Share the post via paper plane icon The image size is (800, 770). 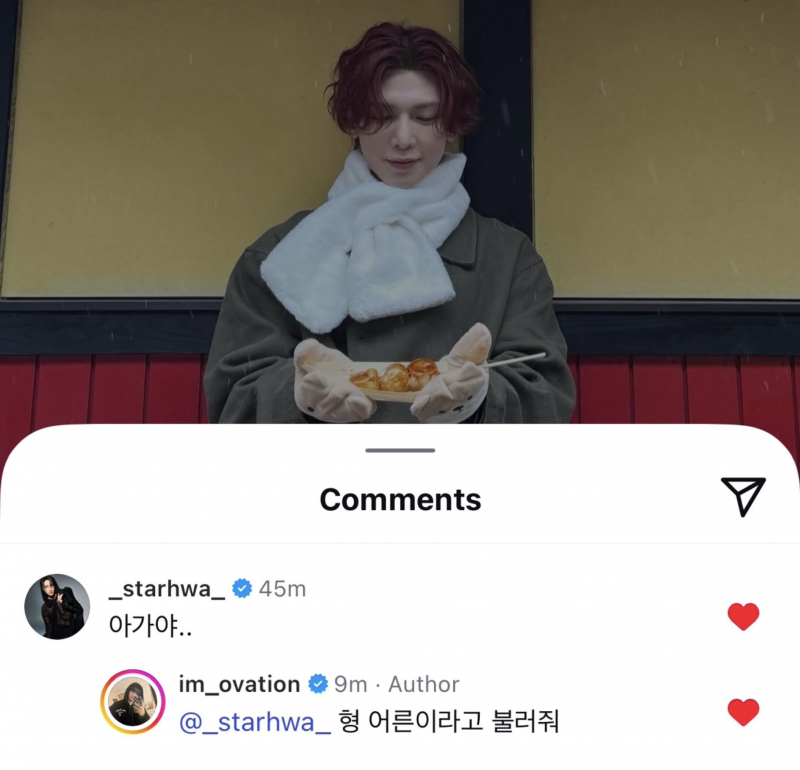[742, 497]
